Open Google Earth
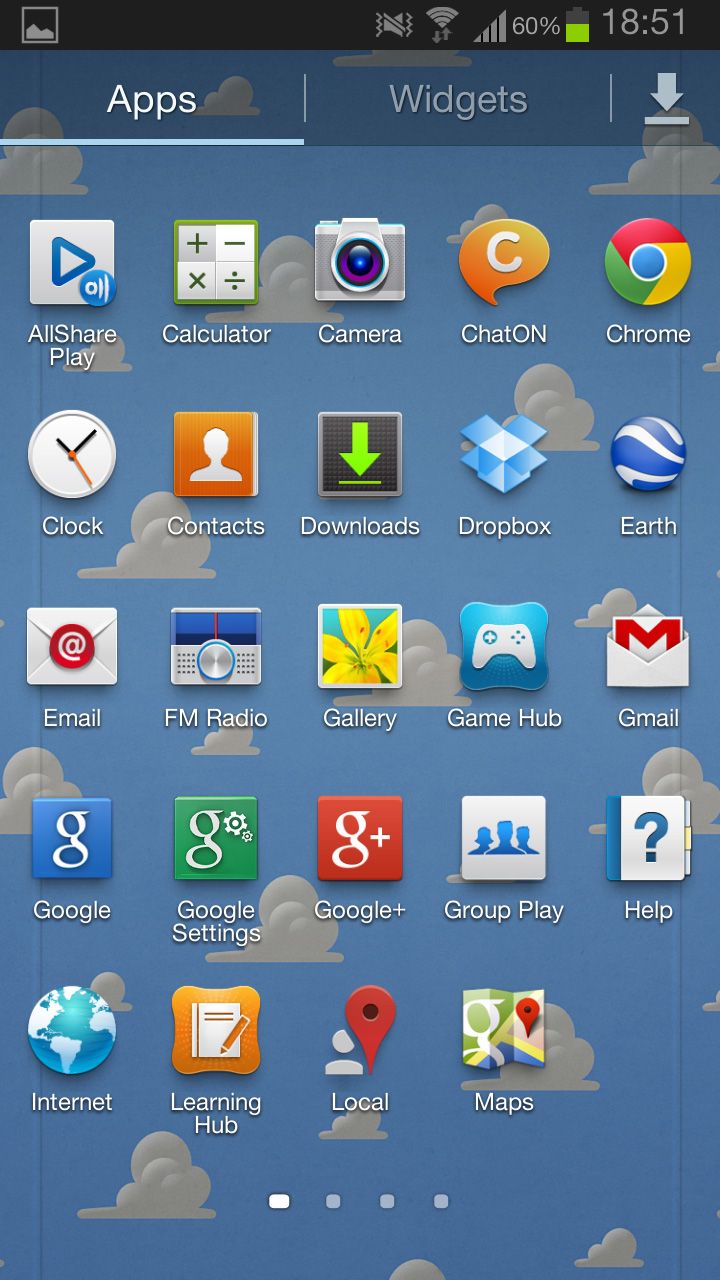Viewport: 720px width, 1280px height. [648, 455]
